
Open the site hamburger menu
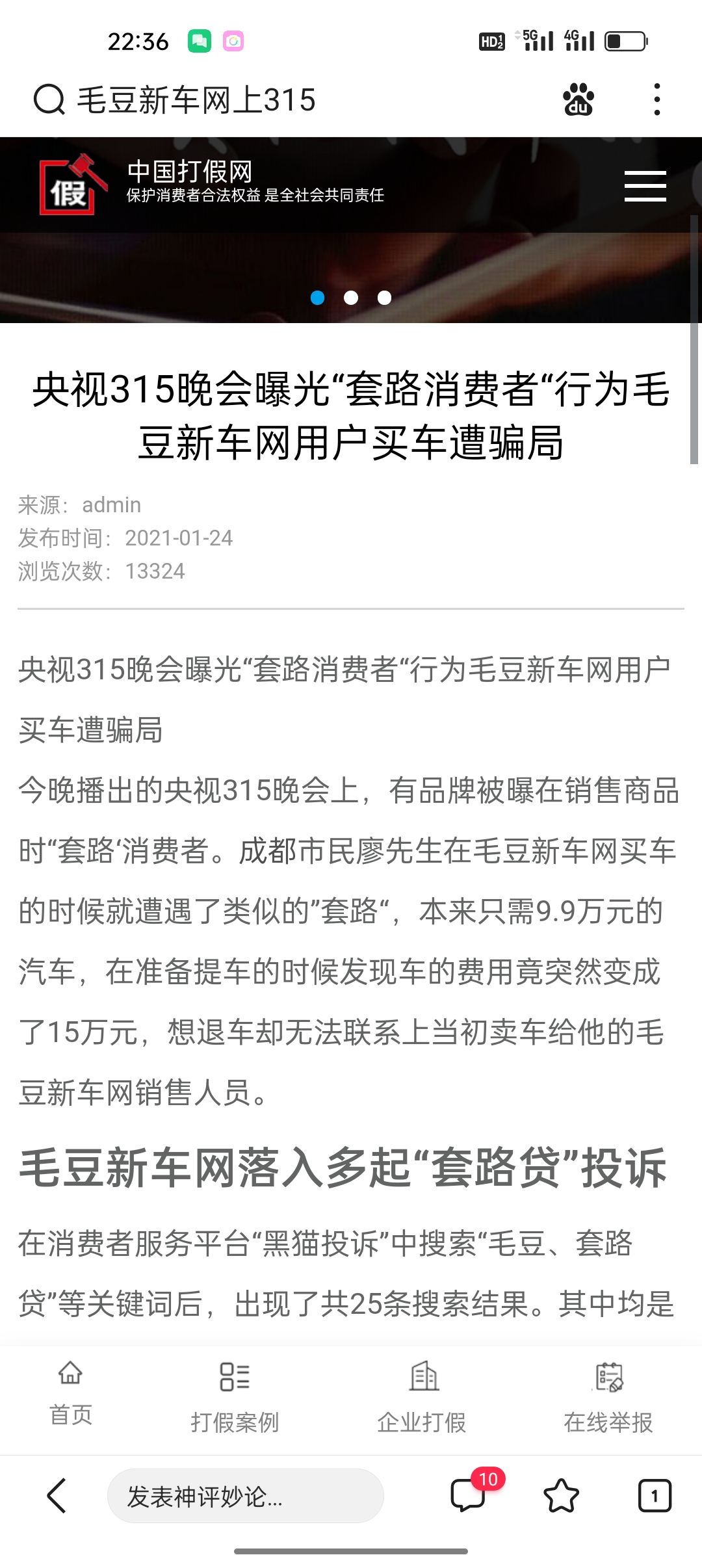tap(645, 187)
